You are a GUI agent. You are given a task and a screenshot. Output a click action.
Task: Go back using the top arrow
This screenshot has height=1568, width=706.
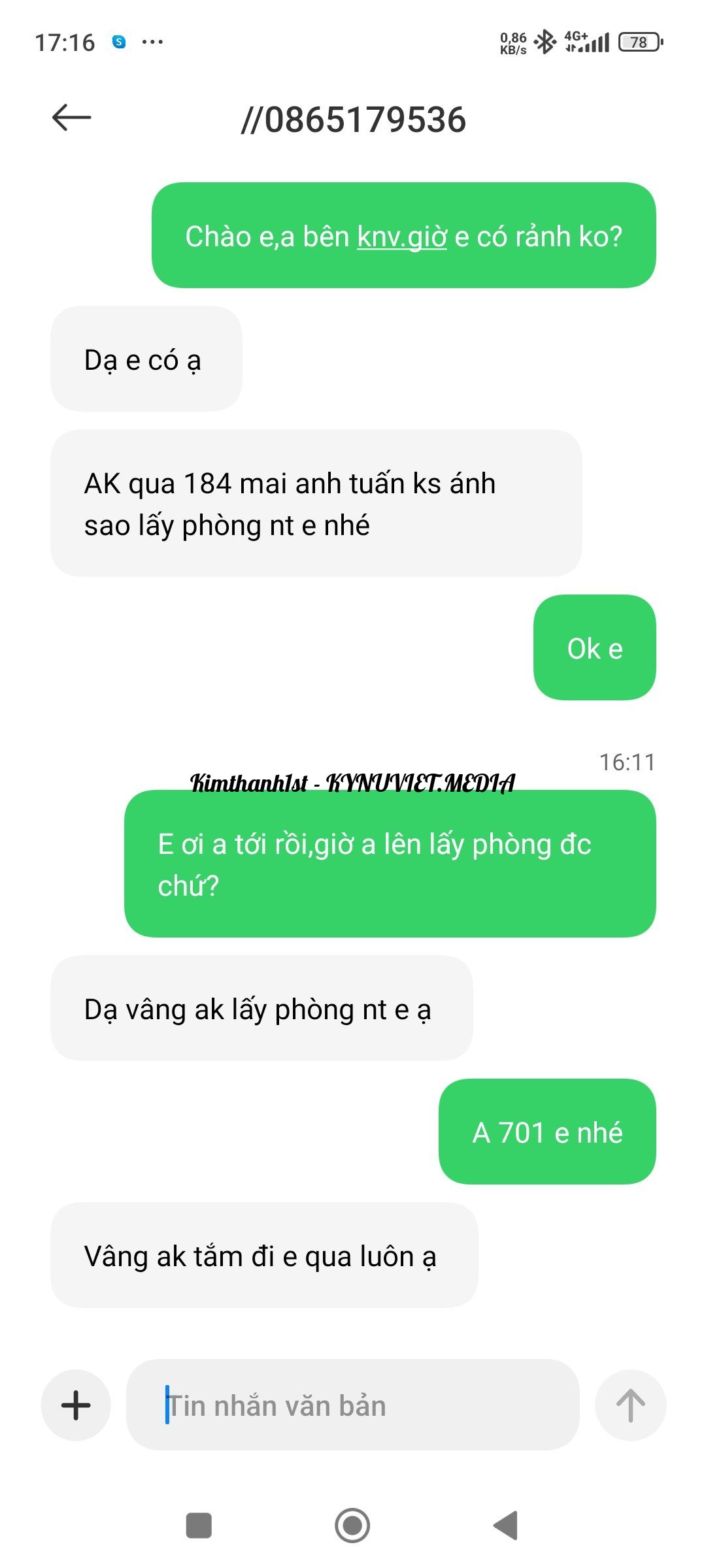(x=71, y=118)
